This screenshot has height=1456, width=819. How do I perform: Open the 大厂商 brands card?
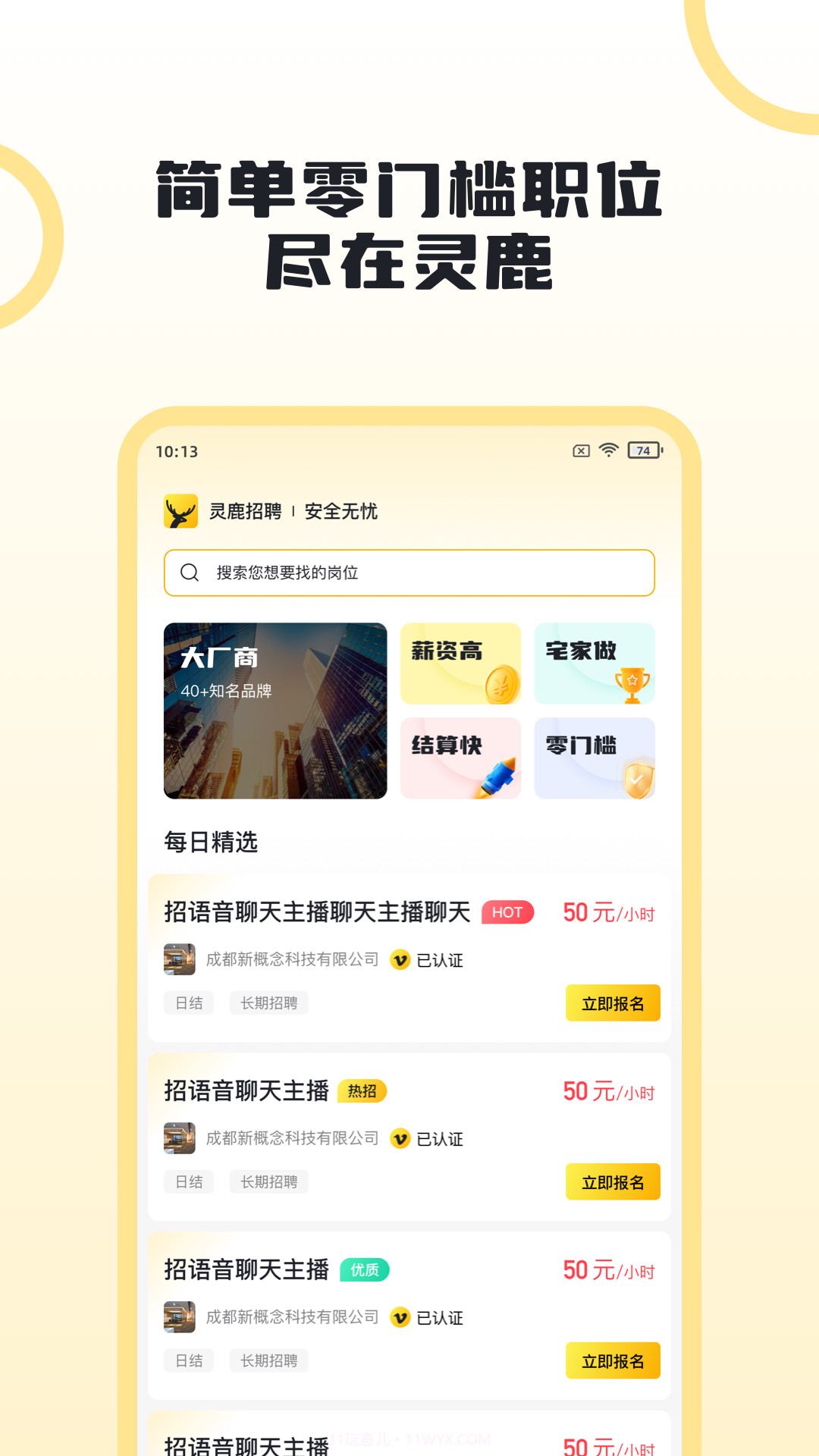[x=275, y=711]
